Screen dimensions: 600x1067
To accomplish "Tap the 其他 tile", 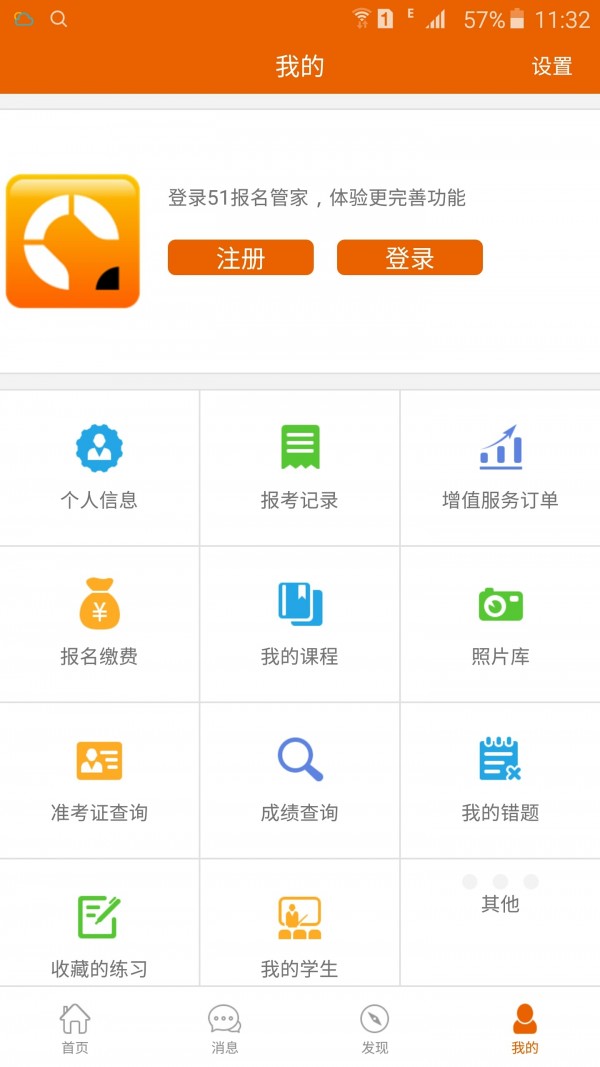I will tap(501, 923).
